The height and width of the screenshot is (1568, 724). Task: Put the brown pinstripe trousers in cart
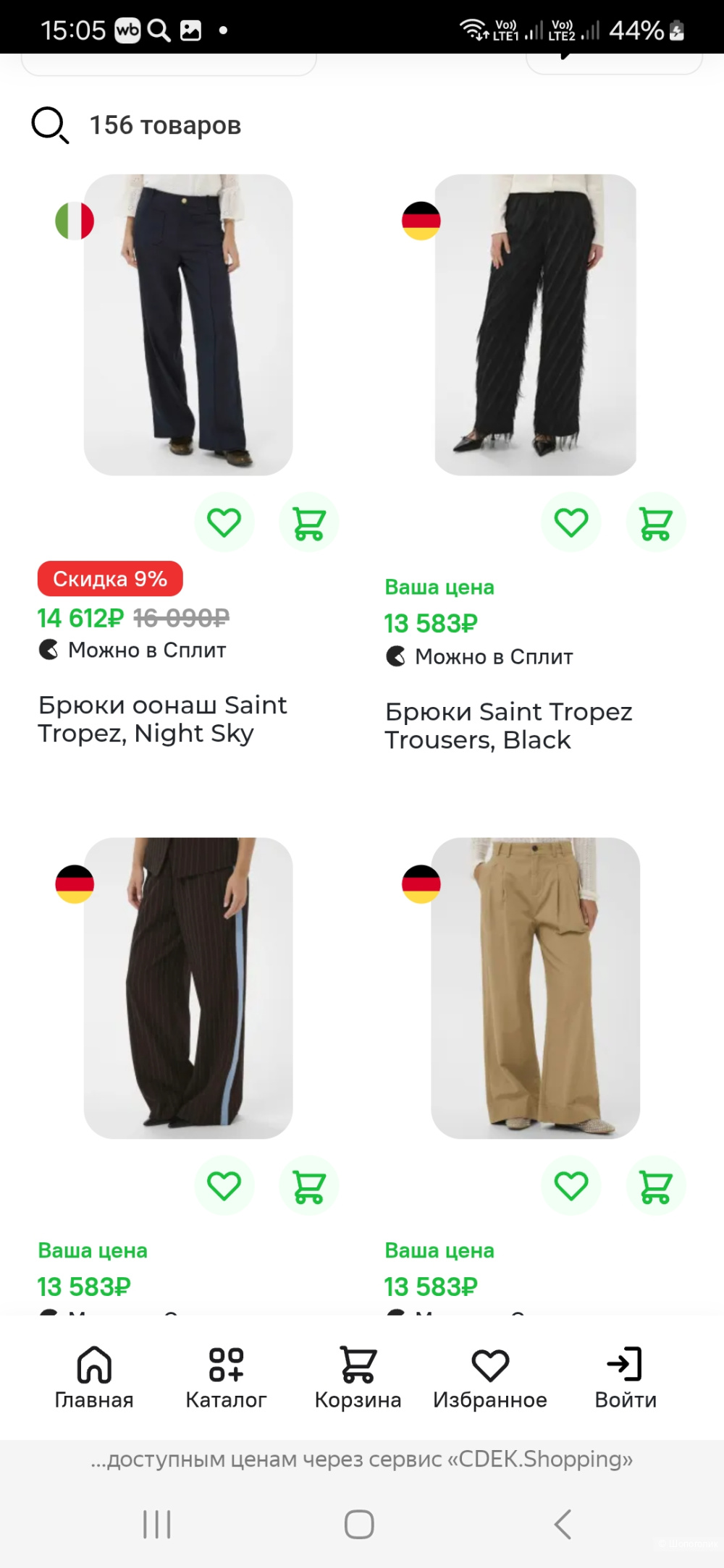coord(309,1186)
